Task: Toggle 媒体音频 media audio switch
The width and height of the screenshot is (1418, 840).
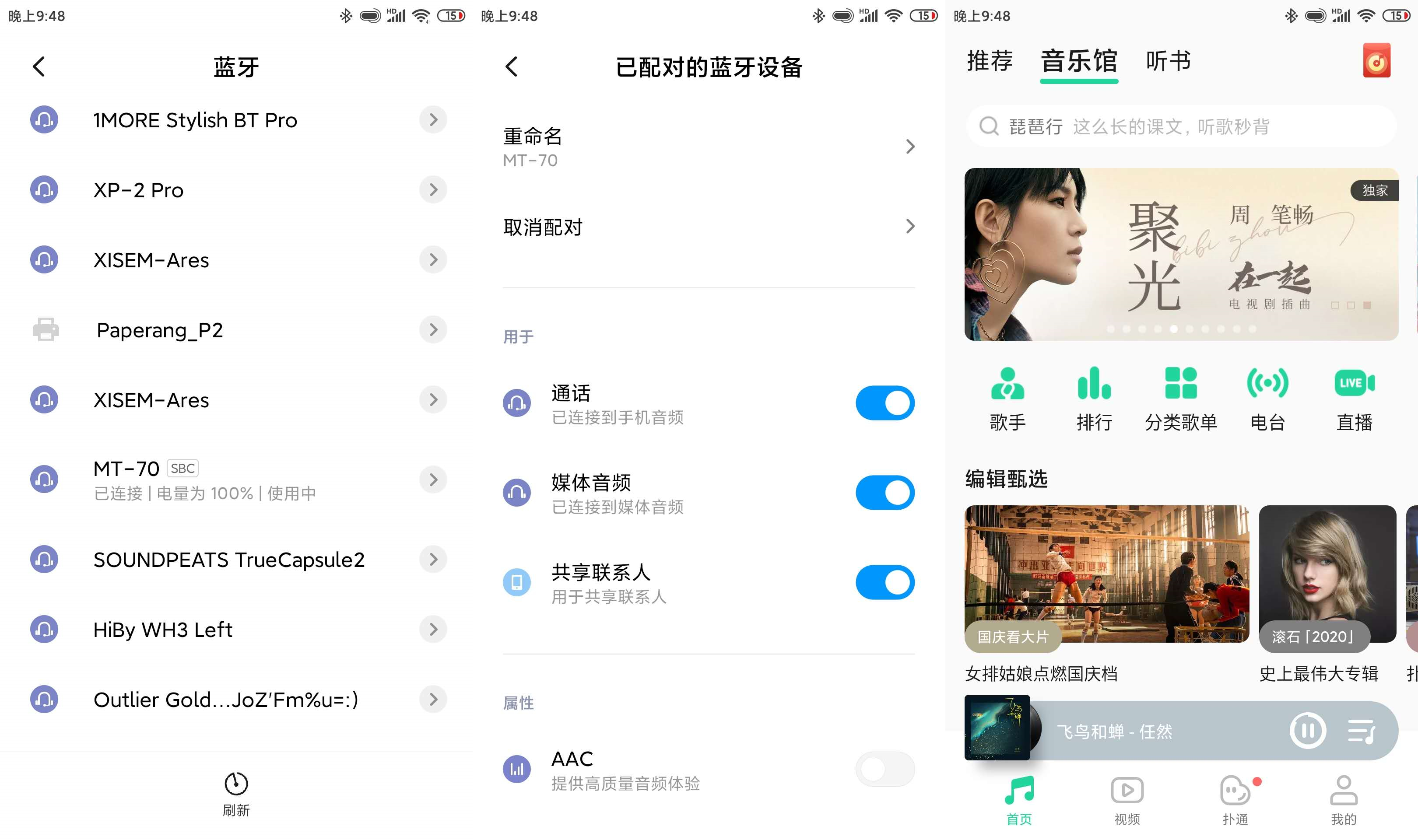Action: click(884, 493)
